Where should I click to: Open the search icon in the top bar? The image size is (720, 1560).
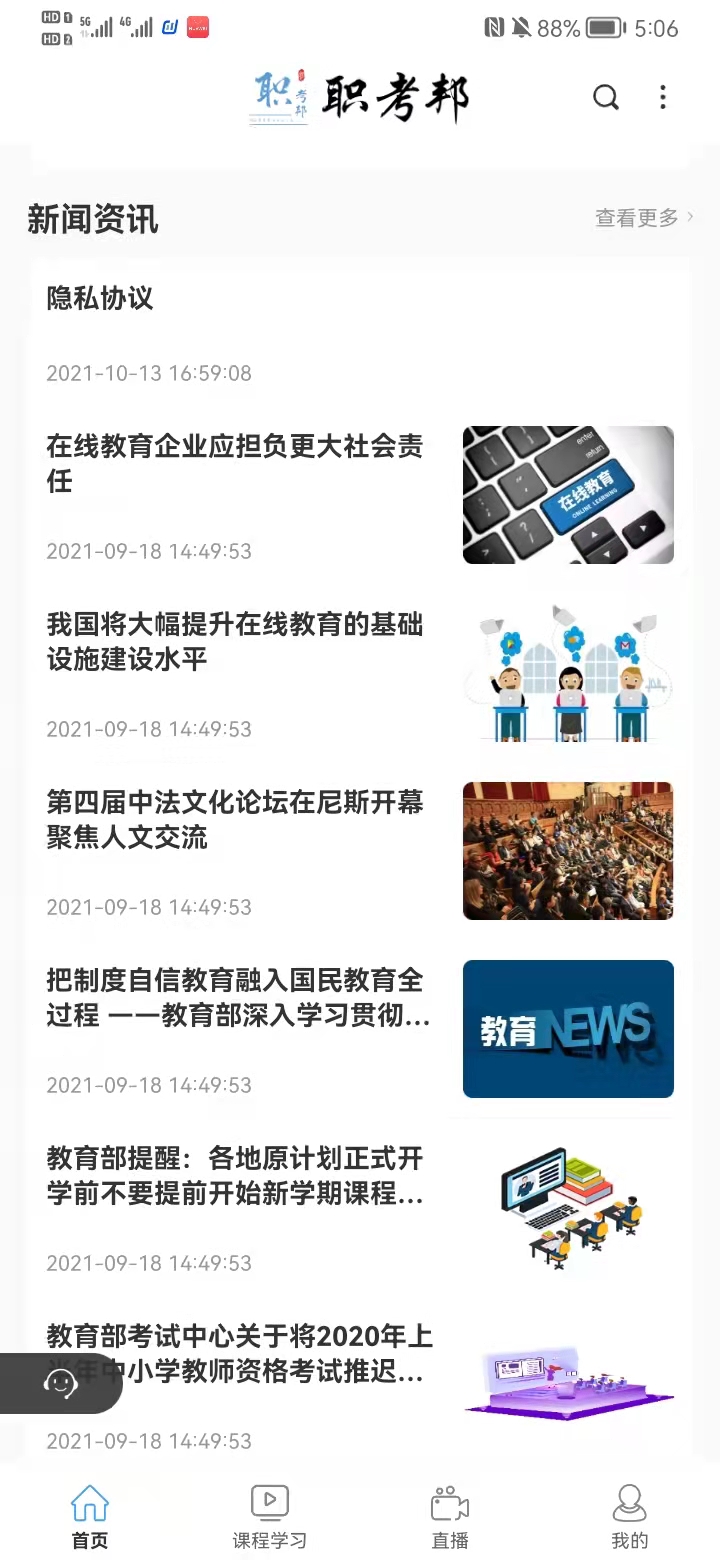(x=605, y=97)
